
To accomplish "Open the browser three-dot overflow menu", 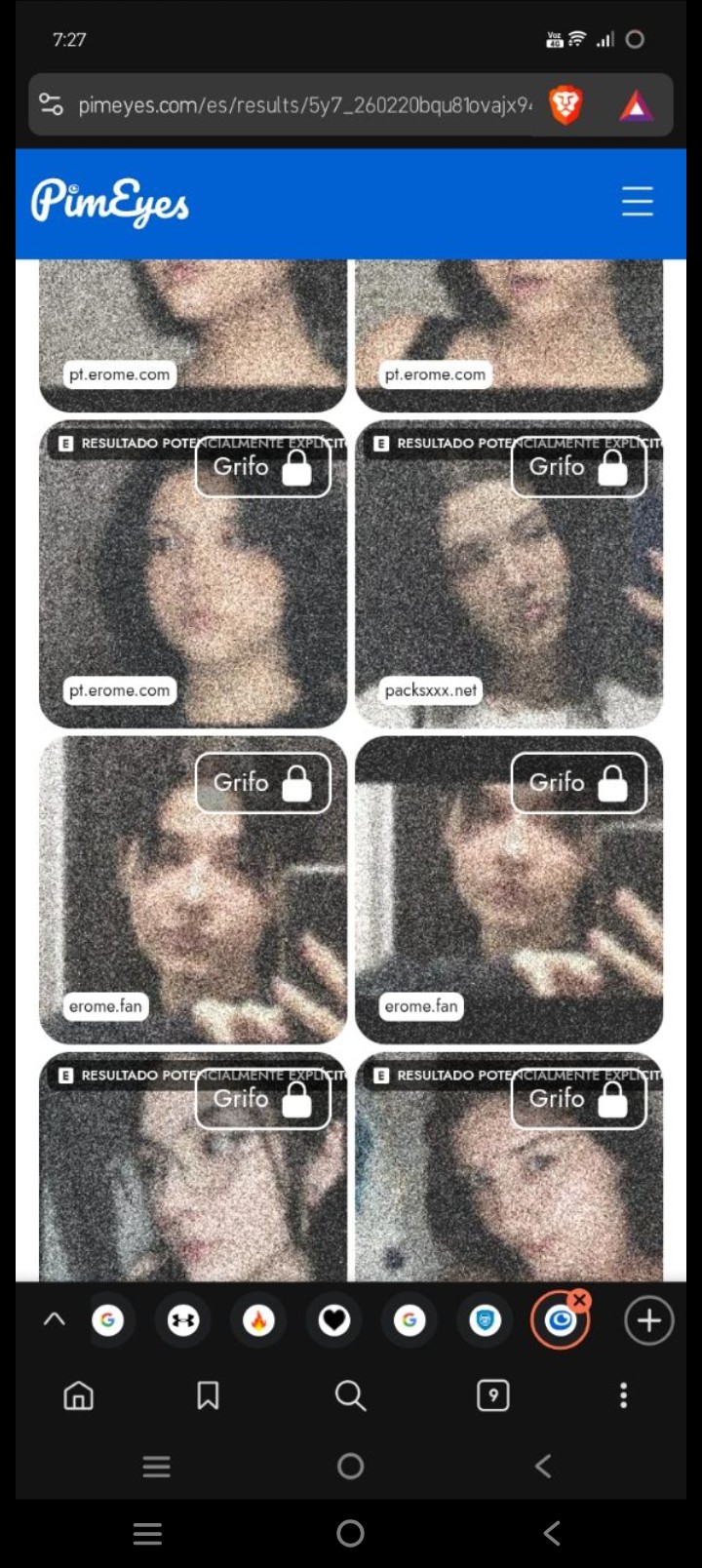I will (623, 1395).
